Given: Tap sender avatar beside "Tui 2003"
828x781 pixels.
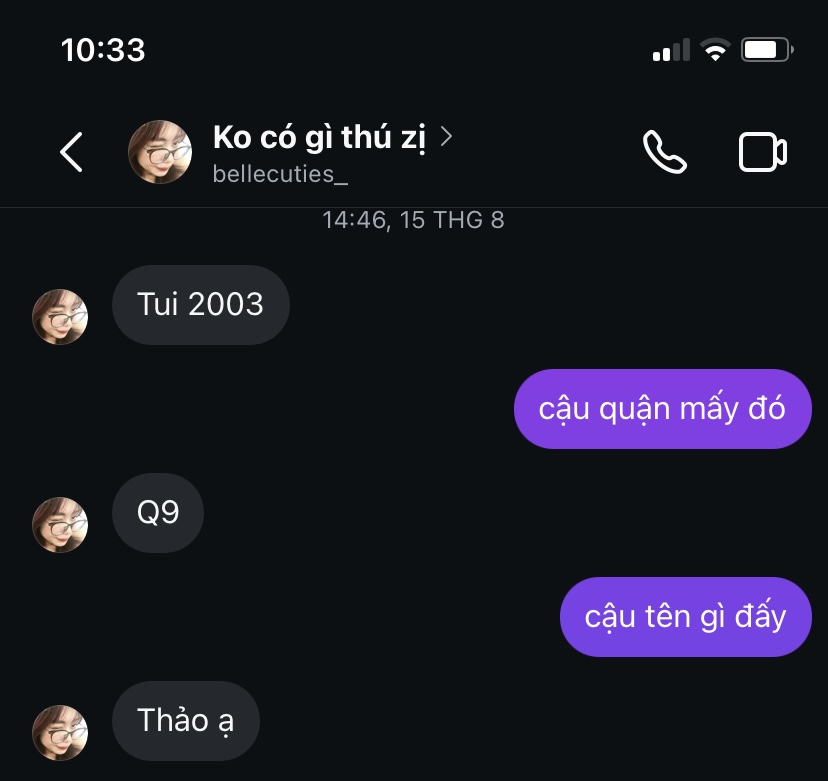Looking at the screenshot, I should pos(60,317).
